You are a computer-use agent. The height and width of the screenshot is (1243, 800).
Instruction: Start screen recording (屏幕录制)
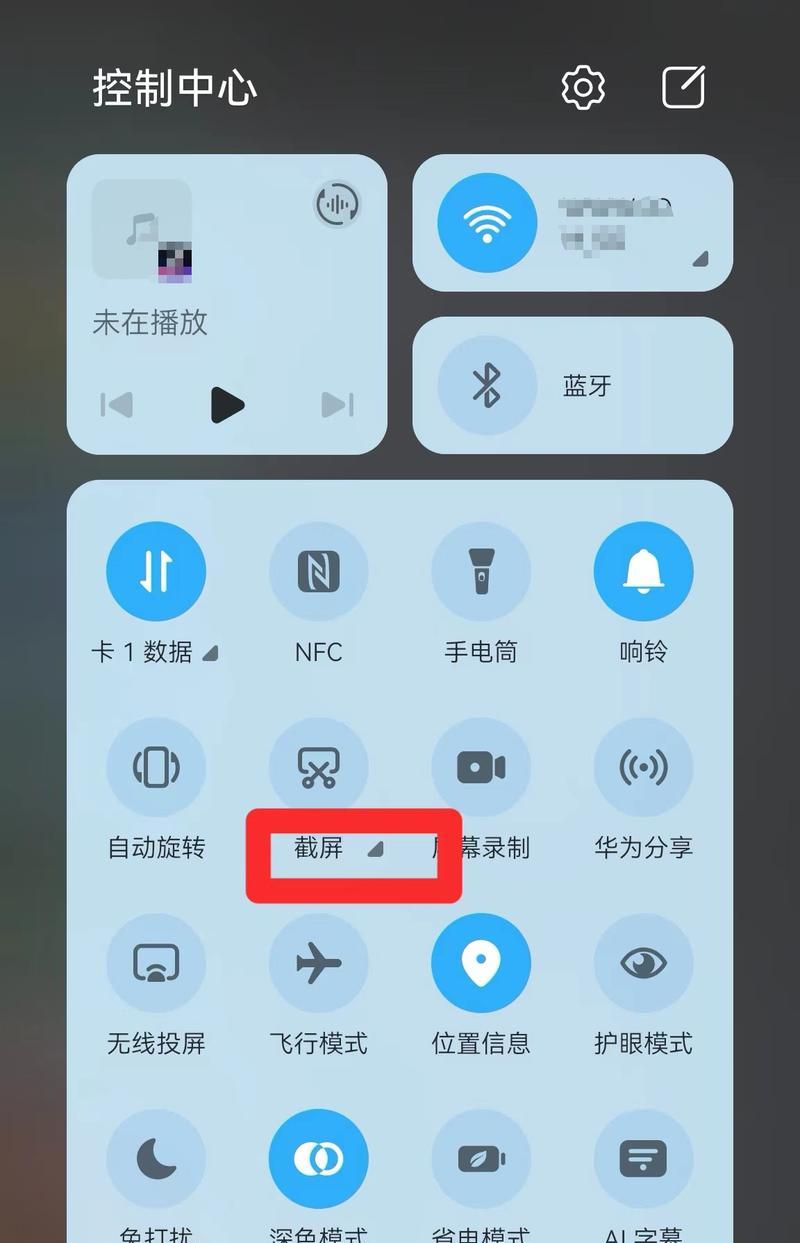[x=480, y=767]
